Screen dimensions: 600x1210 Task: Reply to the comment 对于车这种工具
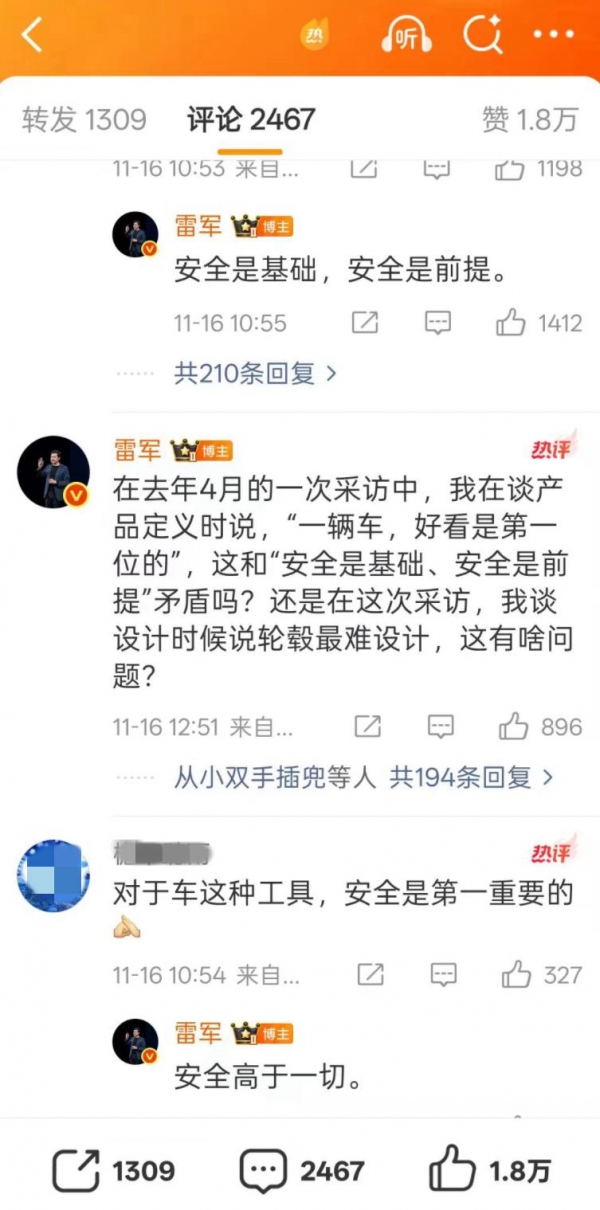[x=441, y=974]
